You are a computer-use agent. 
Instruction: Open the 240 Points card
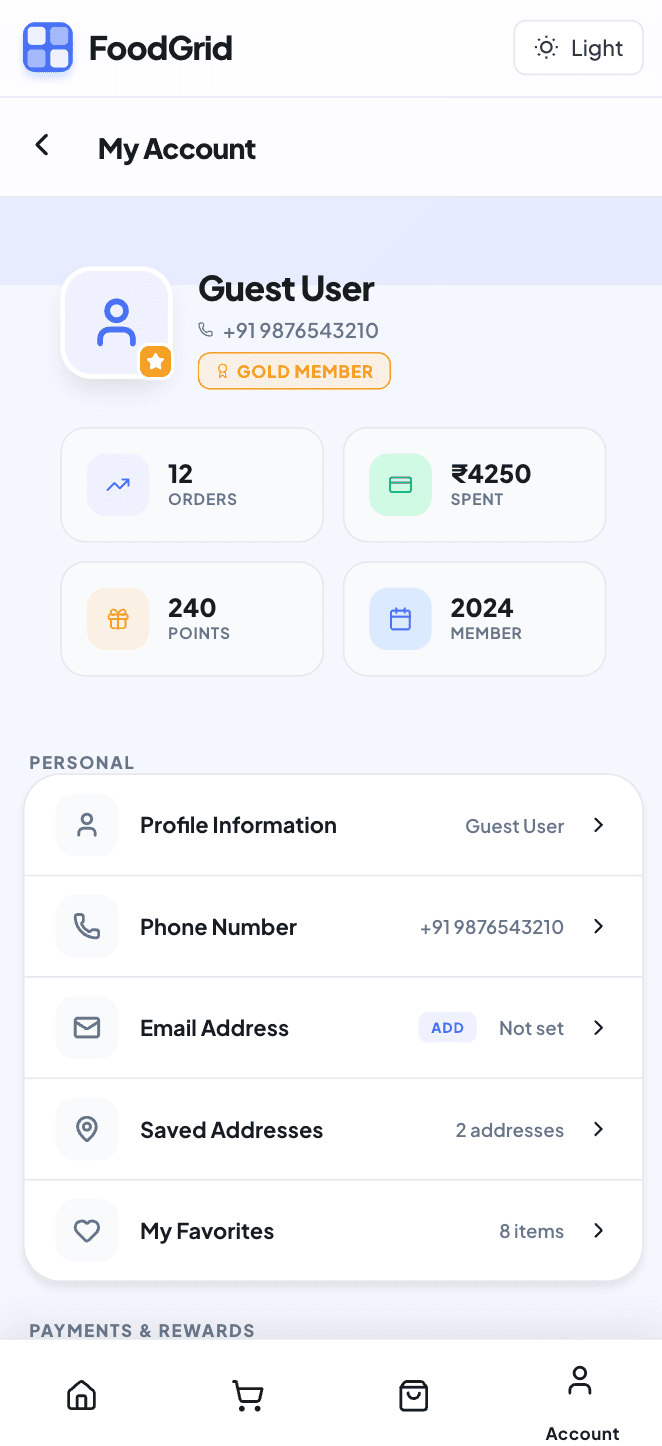192,619
